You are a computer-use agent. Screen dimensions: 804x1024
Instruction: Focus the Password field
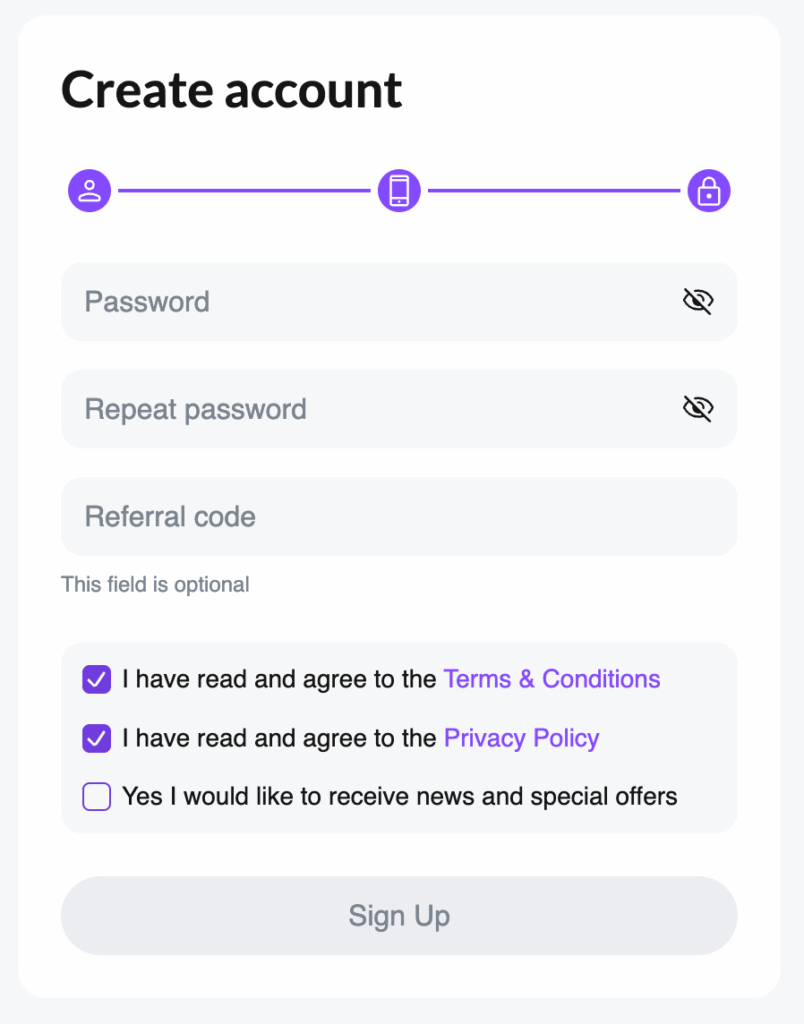click(370, 302)
